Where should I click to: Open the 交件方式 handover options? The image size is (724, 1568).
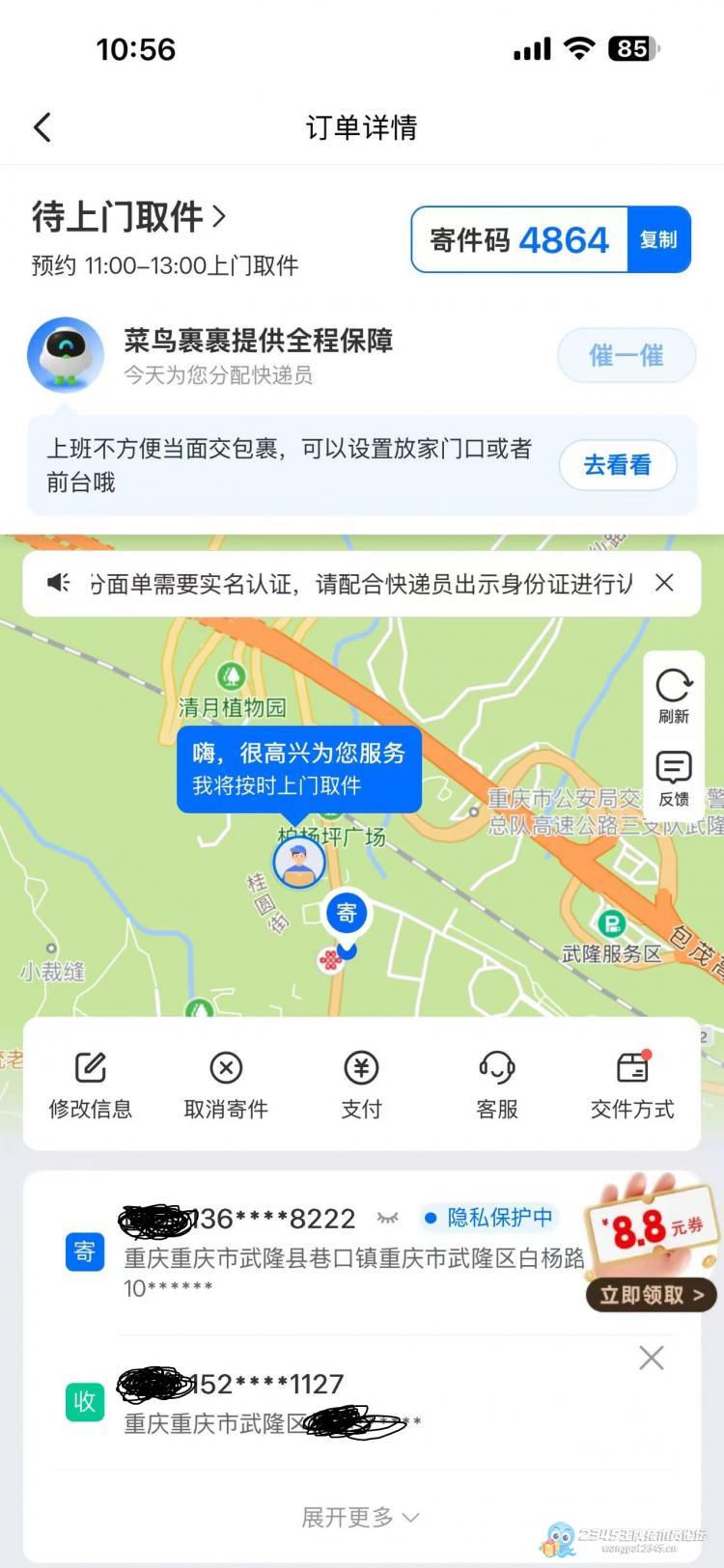[632, 1085]
